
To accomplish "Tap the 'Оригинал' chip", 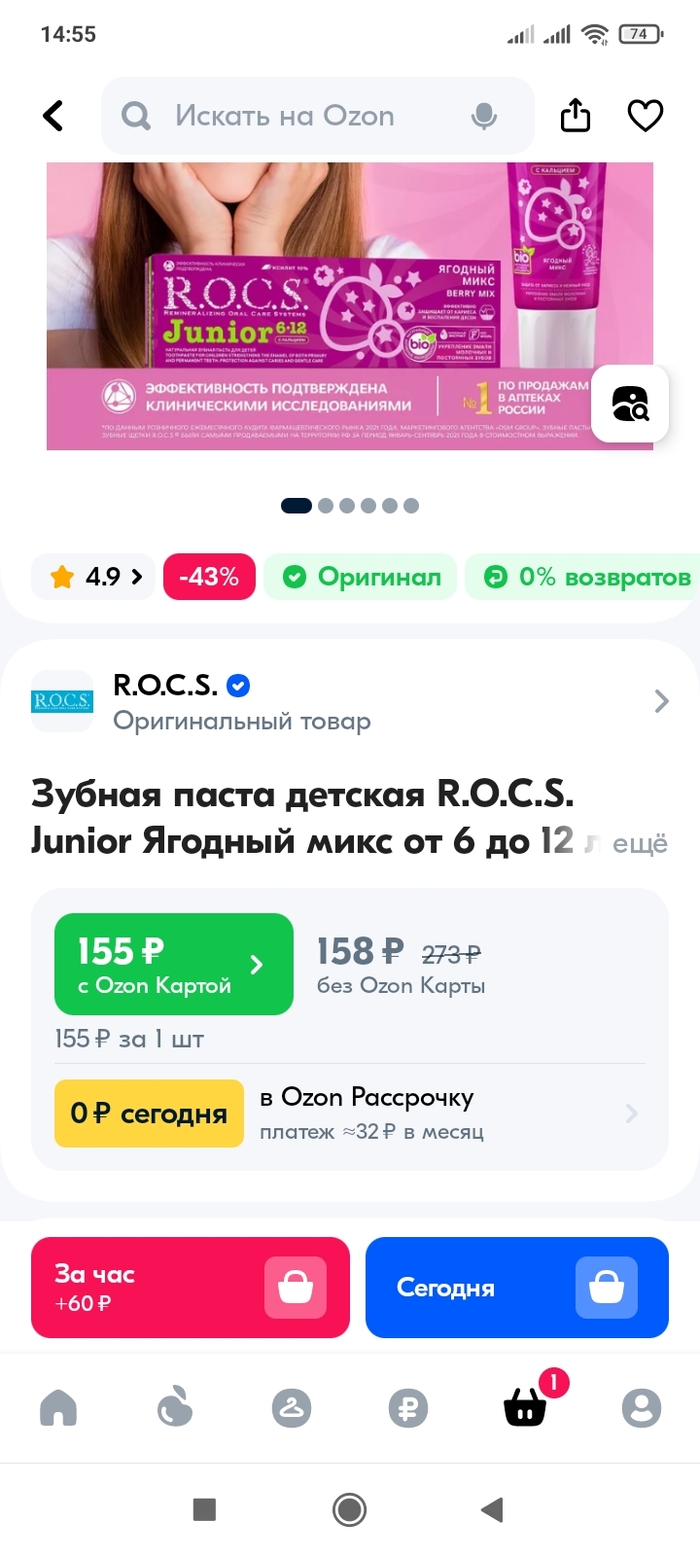I will tap(361, 577).
